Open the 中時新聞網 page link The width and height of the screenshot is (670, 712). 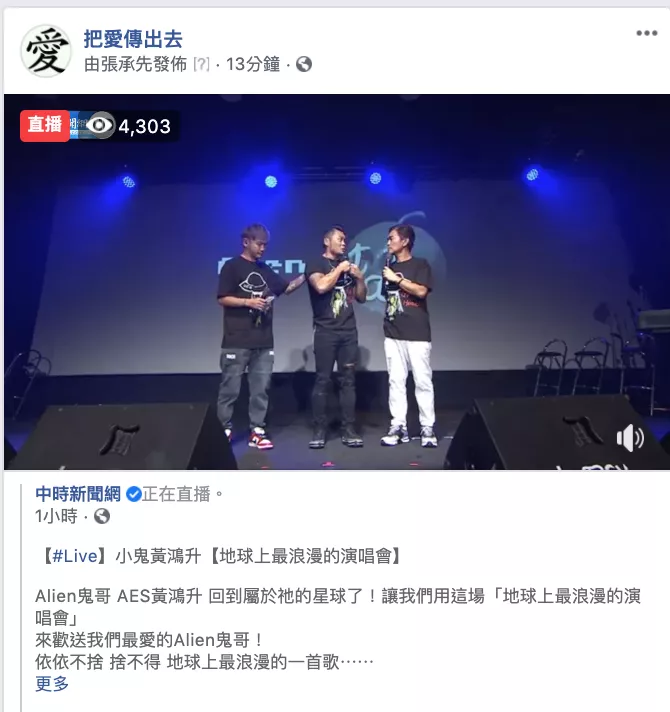[x=78, y=493]
